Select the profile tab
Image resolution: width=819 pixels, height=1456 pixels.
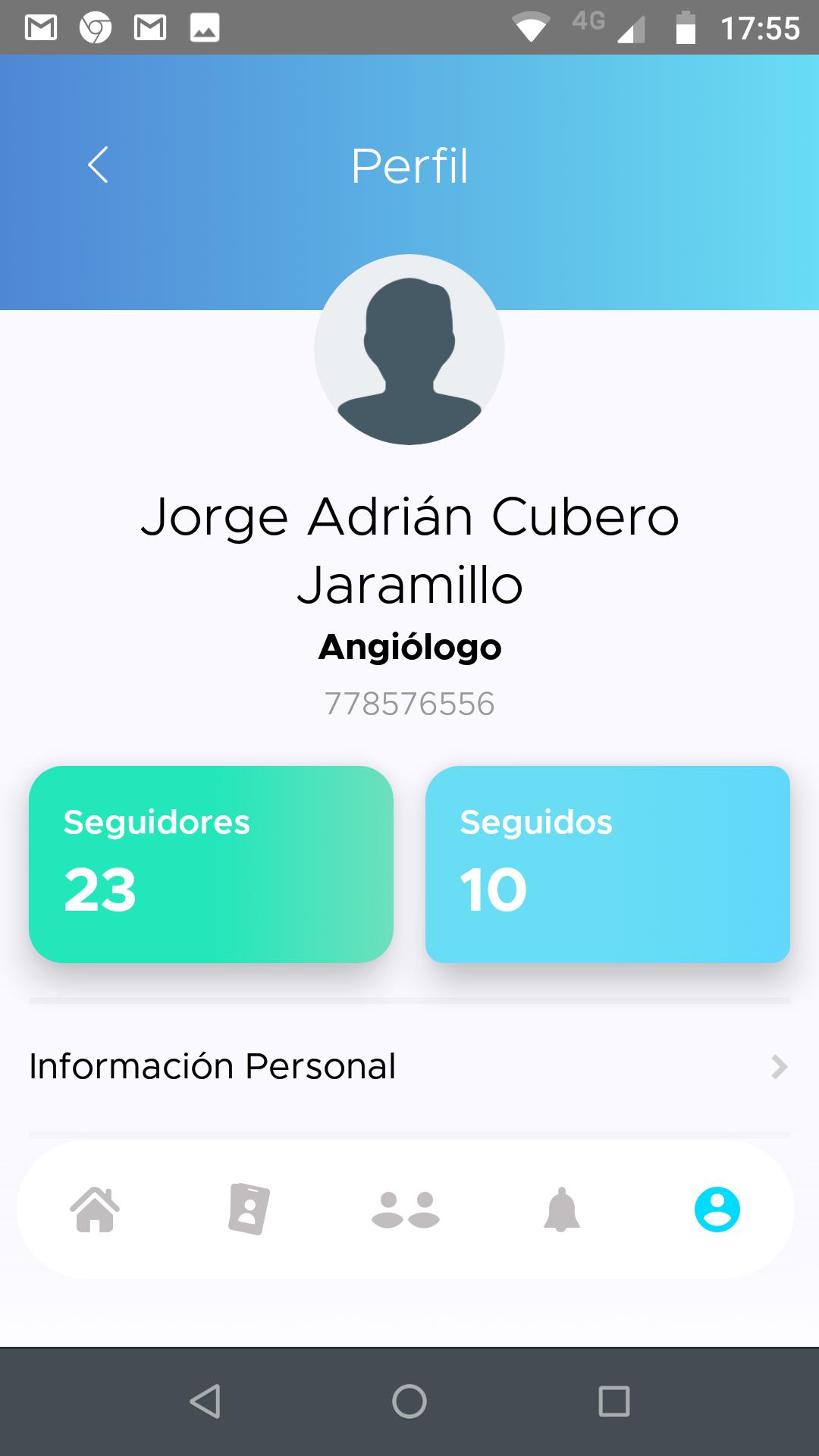(717, 1210)
